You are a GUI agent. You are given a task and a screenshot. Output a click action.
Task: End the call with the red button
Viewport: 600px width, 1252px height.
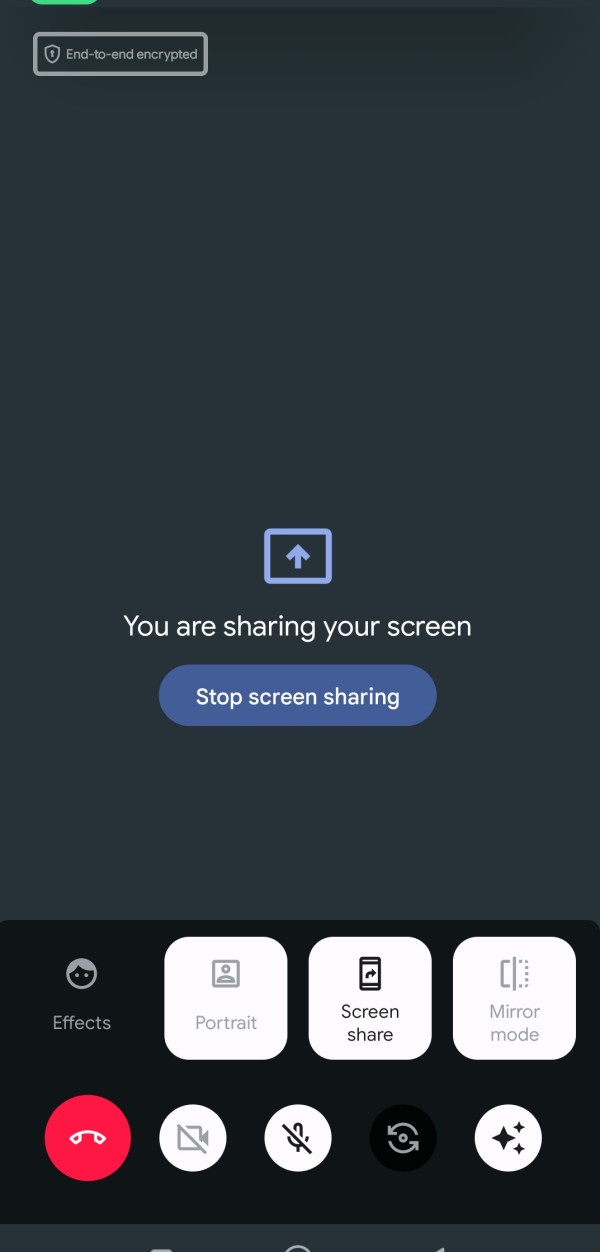[88, 1138]
